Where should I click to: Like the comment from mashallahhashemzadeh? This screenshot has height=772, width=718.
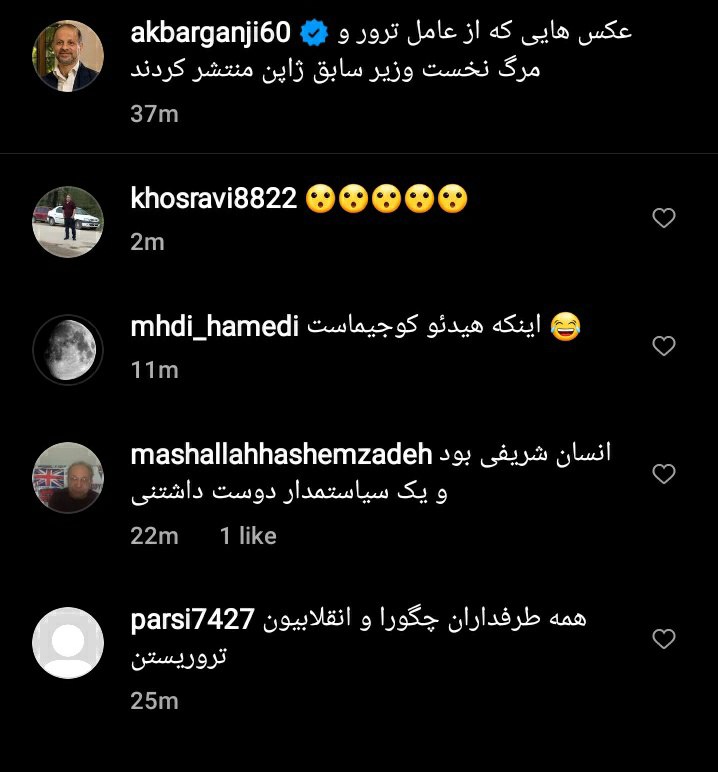pos(664,473)
